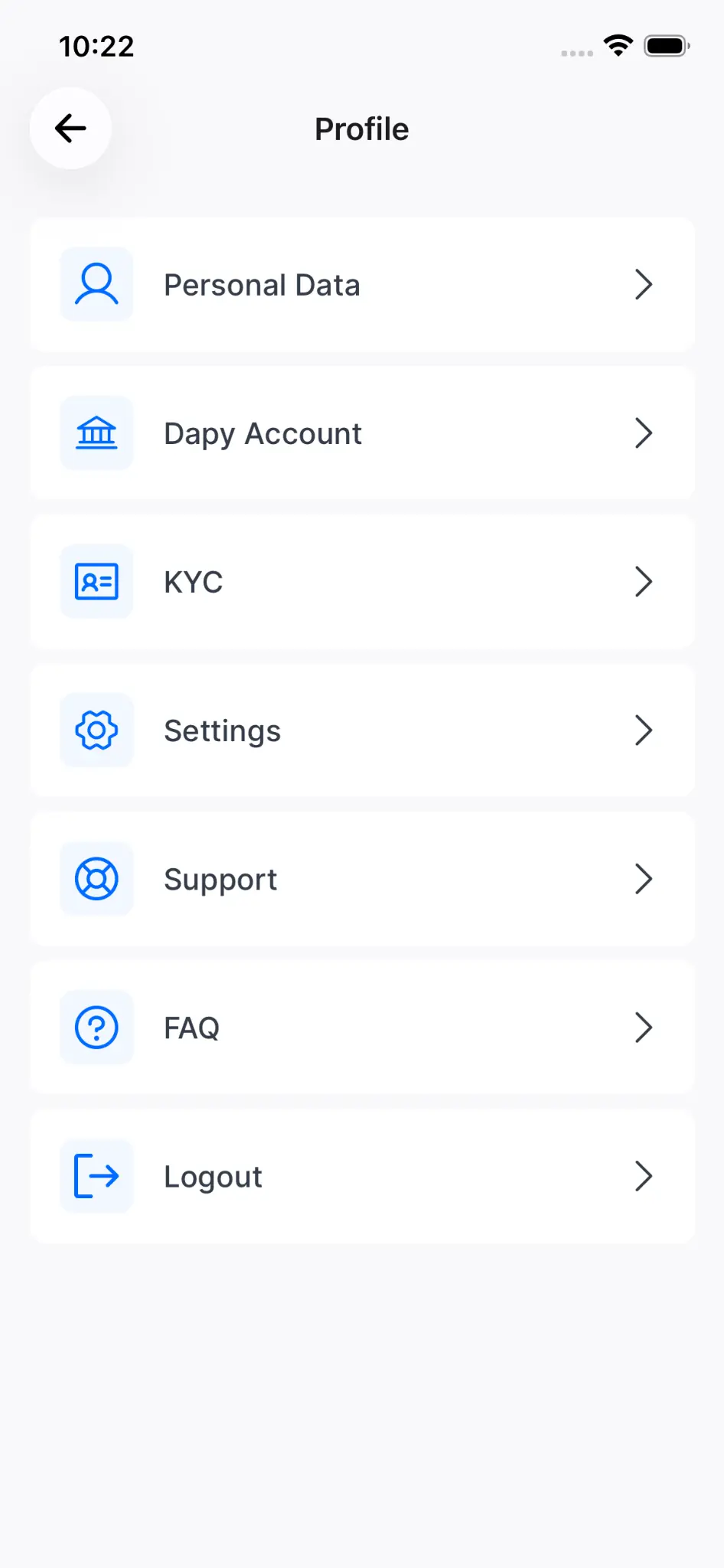Expand the Personal Data chevron
Viewport: 724px width, 1568px height.
coord(644,284)
